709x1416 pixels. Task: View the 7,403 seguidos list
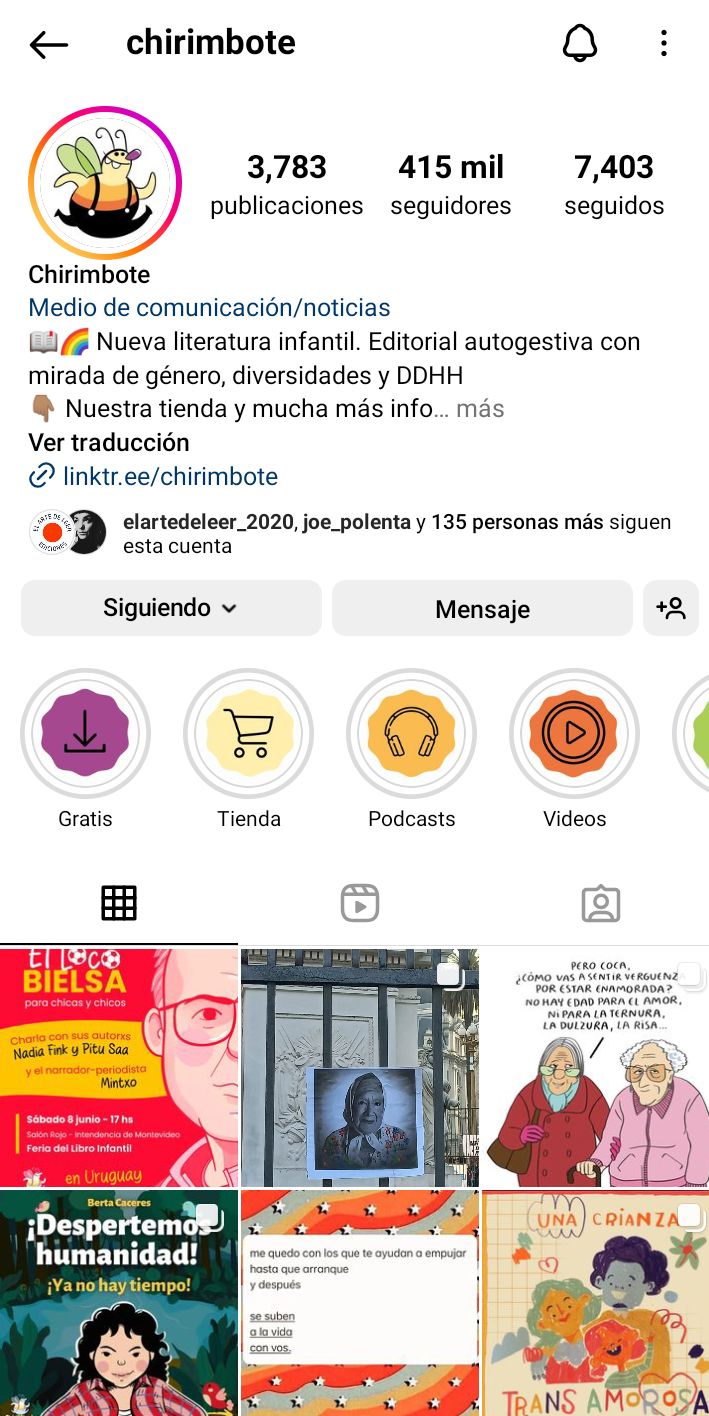pos(614,184)
